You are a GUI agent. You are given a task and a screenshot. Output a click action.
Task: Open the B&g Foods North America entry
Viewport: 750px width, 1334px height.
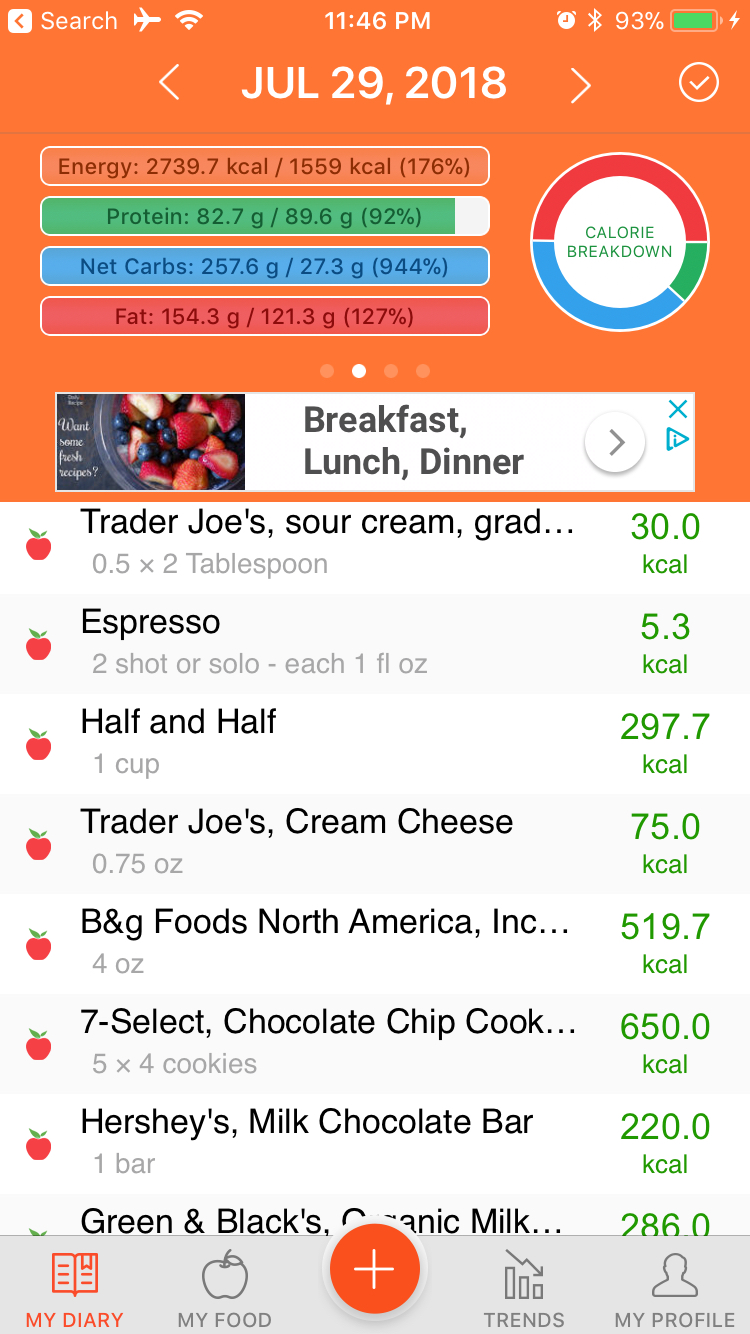(x=375, y=944)
